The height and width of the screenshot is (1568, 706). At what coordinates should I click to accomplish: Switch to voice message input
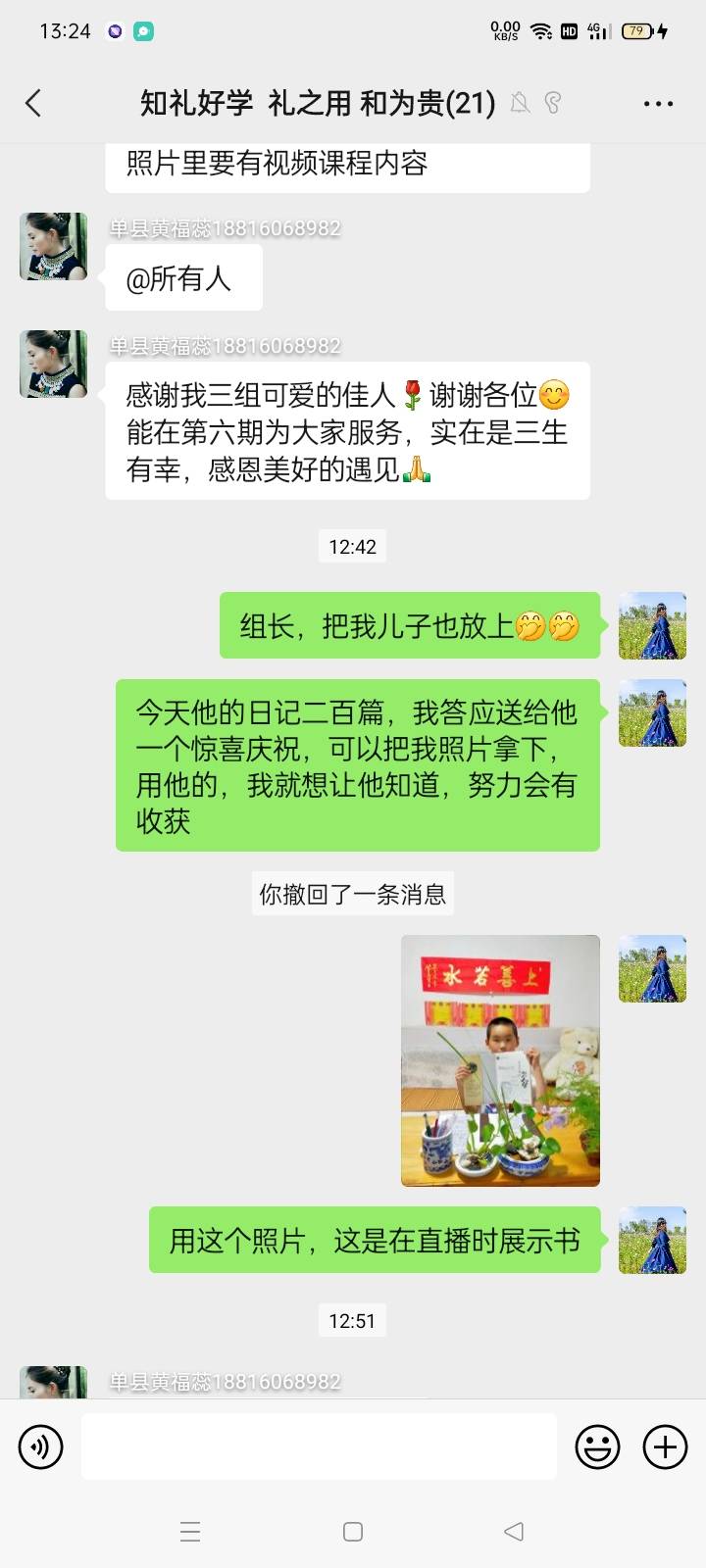coord(41,1446)
